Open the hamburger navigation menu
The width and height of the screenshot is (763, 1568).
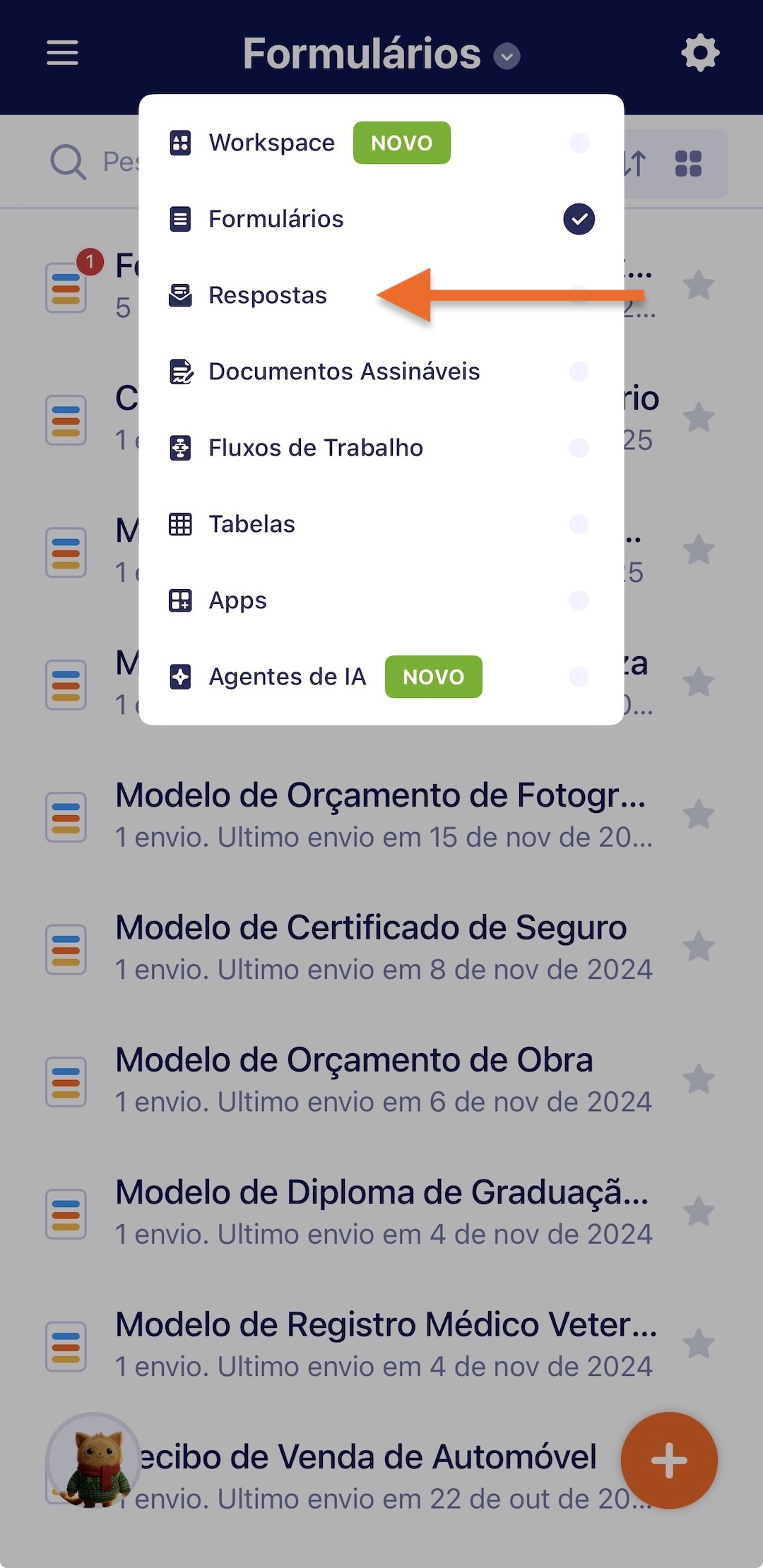tap(61, 52)
